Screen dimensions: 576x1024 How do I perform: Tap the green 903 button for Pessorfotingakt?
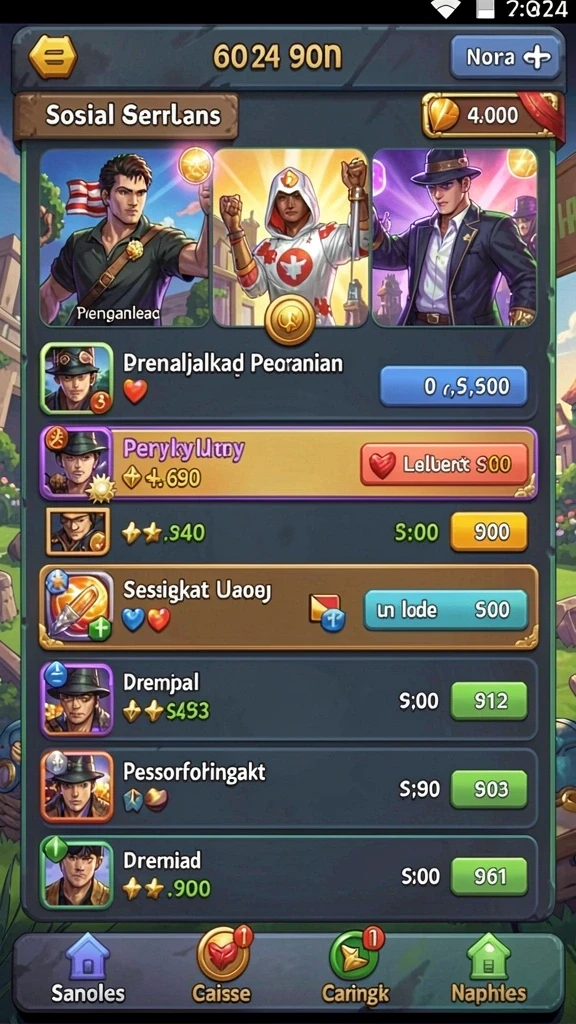(489, 789)
